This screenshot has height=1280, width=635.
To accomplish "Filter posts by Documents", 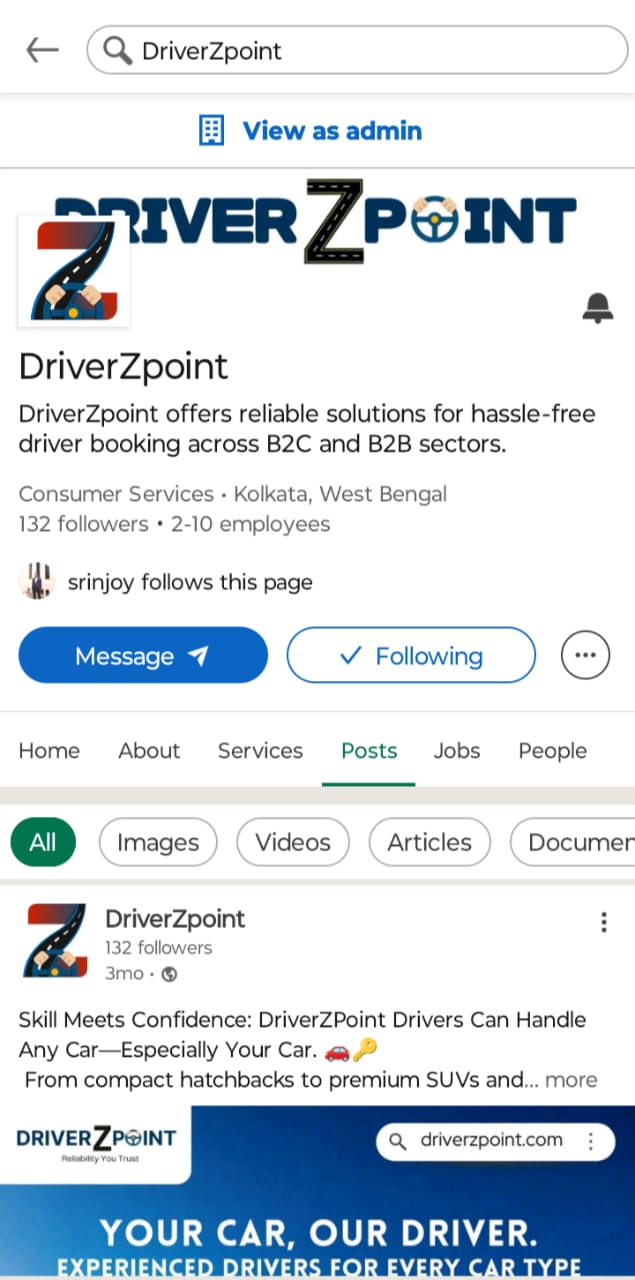I will tap(575, 842).
